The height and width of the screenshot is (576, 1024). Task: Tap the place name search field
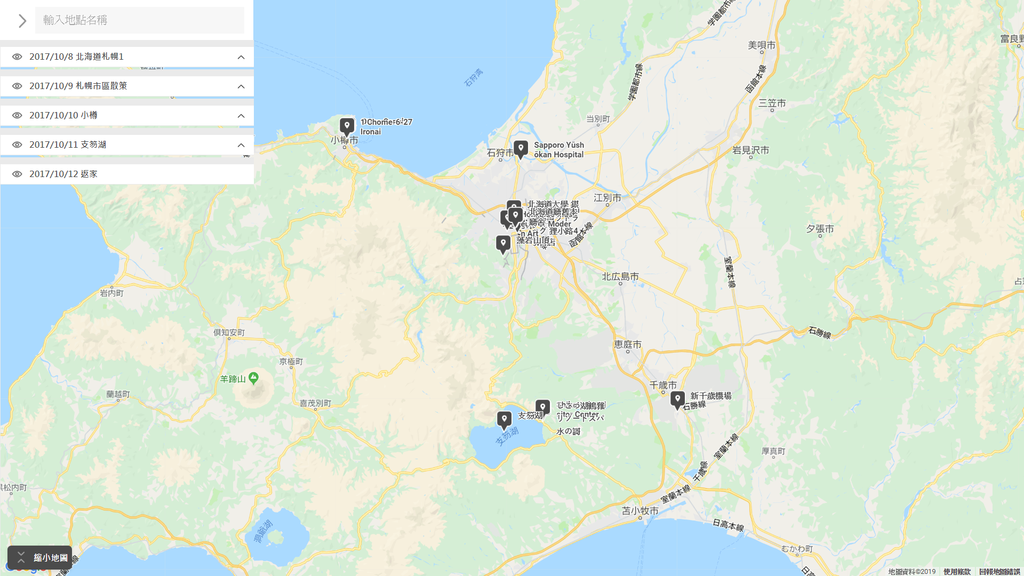(139, 20)
